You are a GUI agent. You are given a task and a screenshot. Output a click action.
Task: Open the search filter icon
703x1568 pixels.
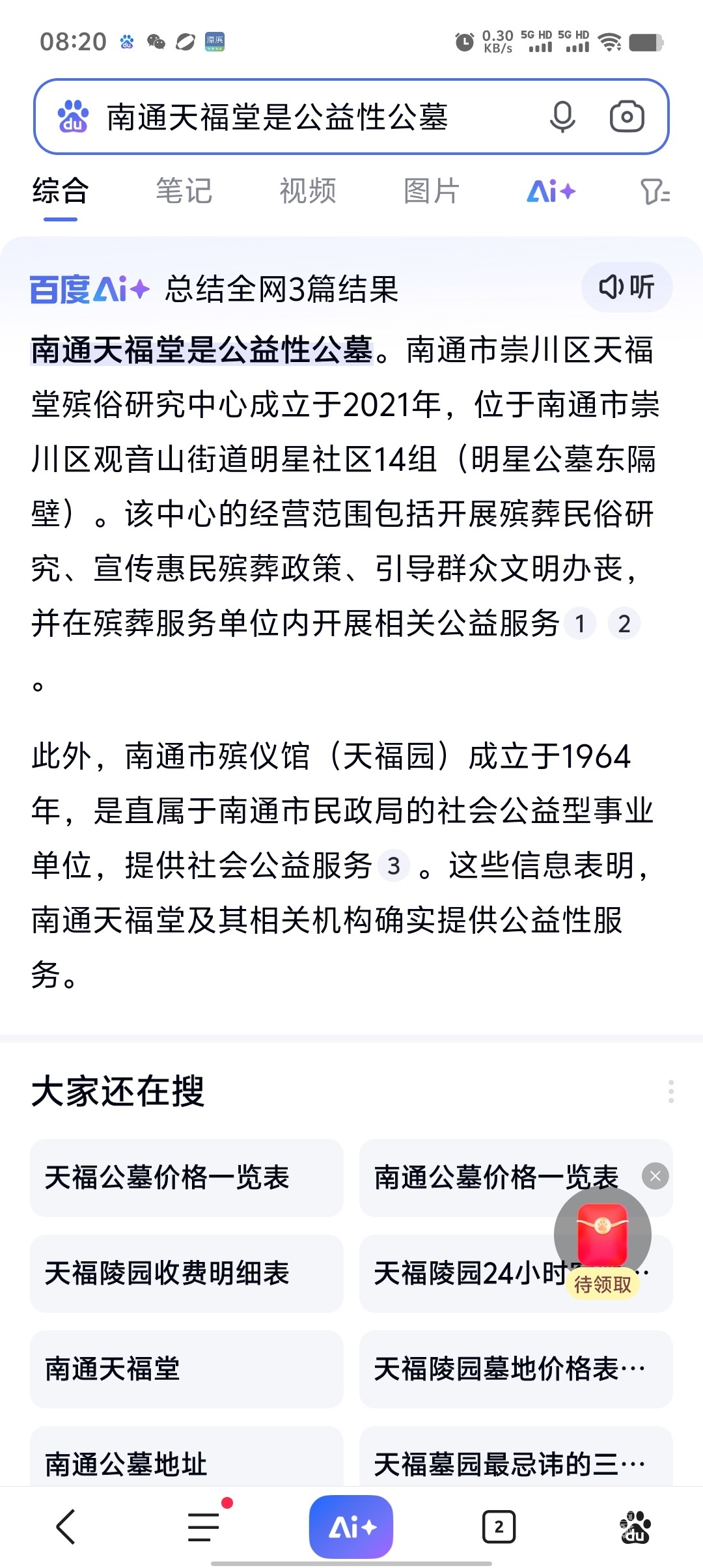655,191
